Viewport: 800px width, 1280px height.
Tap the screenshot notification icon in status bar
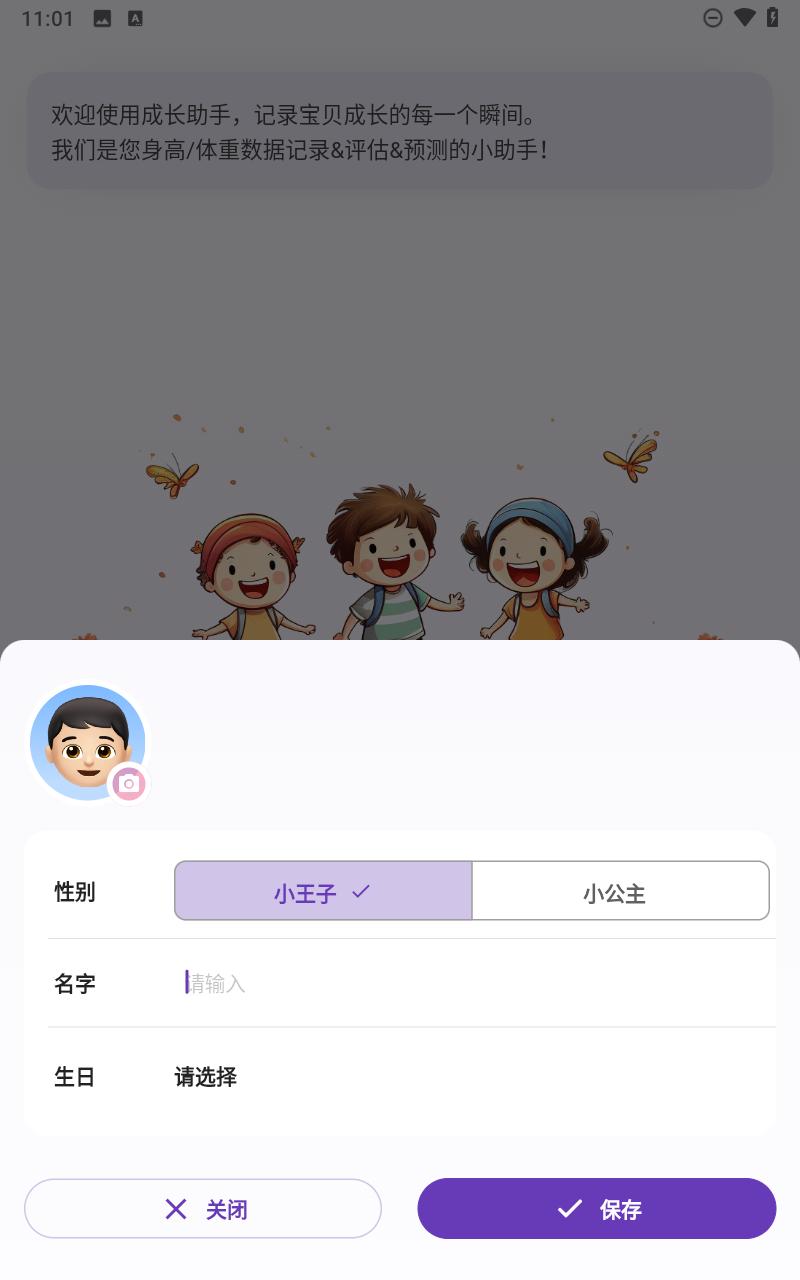click(101, 17)
